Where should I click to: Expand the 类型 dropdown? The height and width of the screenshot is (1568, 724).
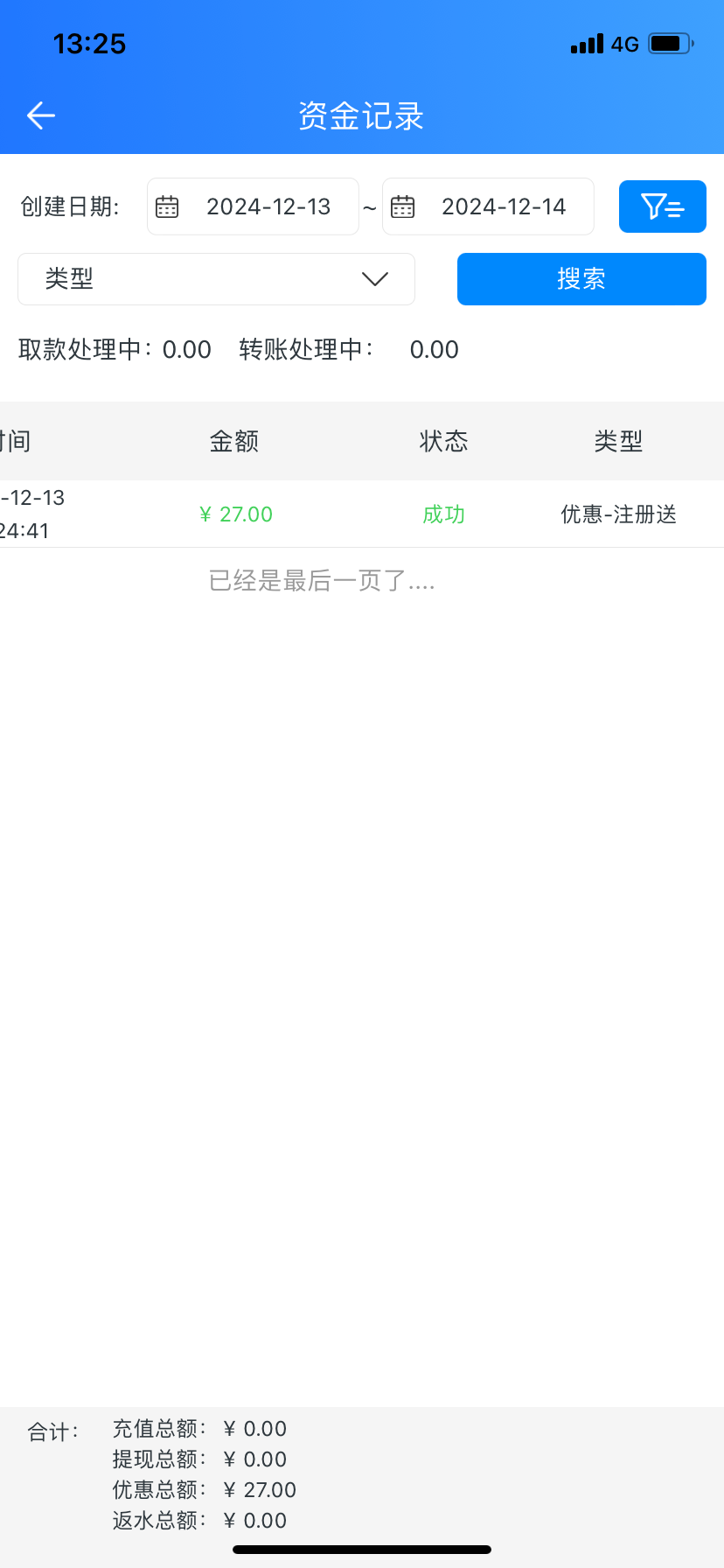coord(216,279)
